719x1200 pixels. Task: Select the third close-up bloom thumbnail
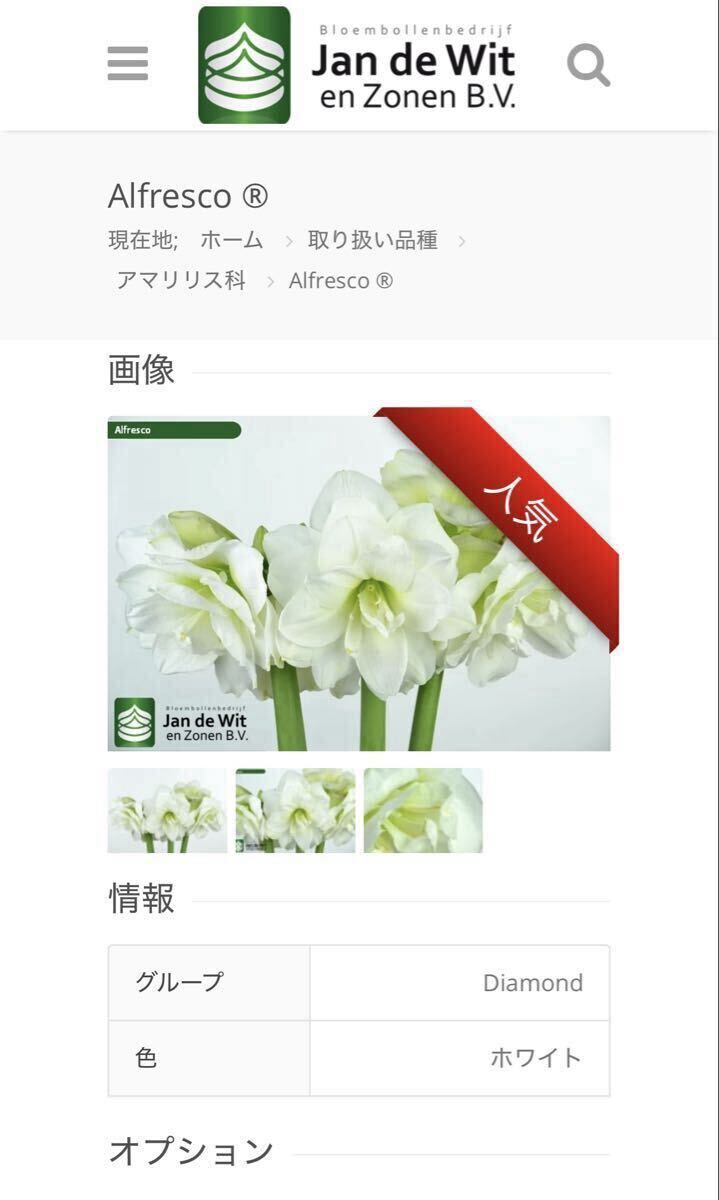pos(423,810)
